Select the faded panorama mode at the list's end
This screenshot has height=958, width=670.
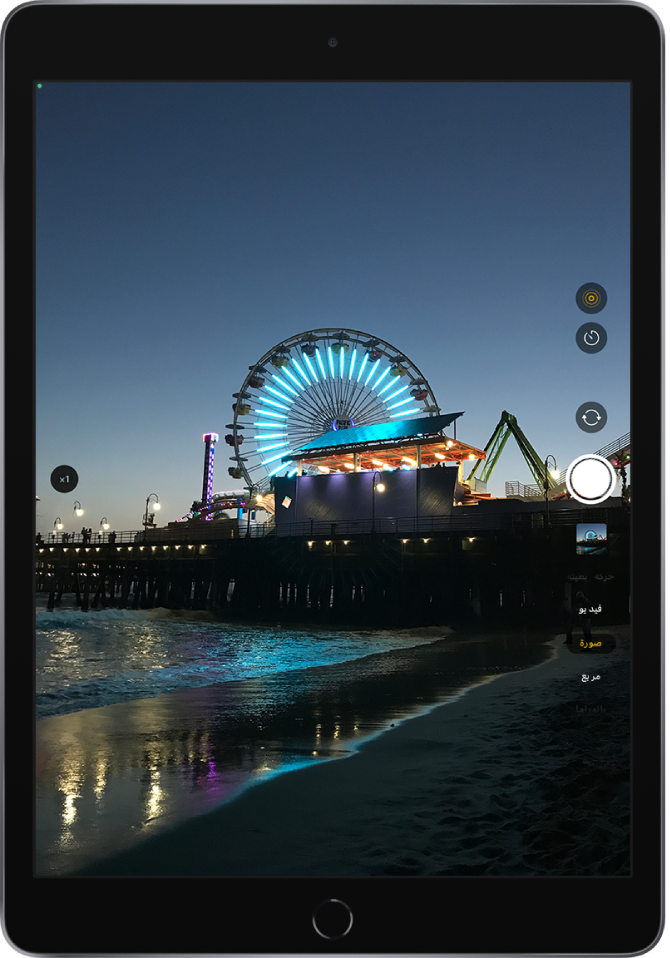590,708
